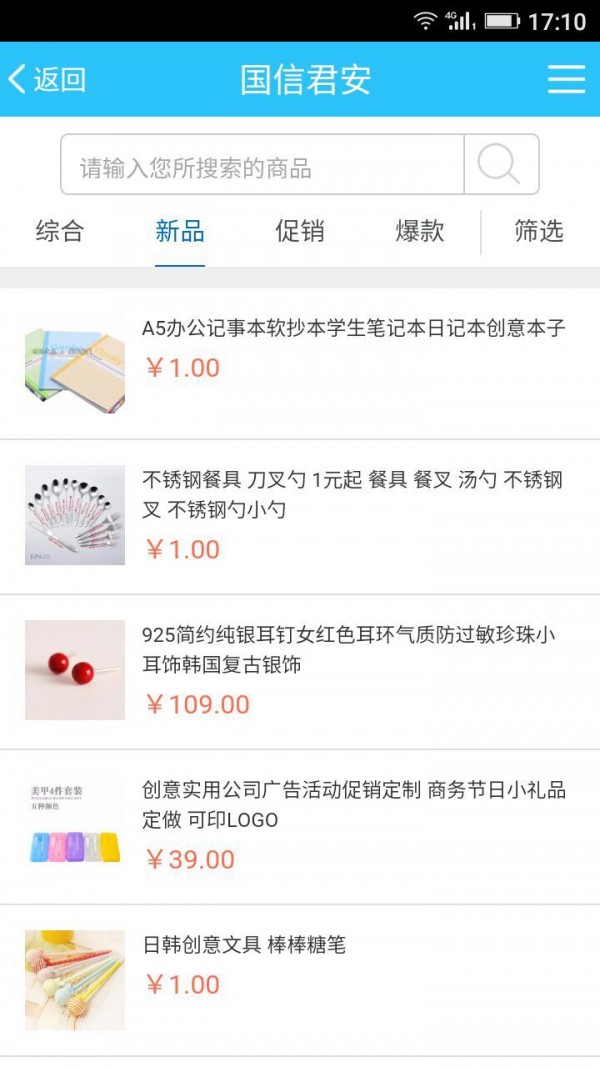Switch to the 综合 tab
Image resolution: width=600 pixels, height=1067 pixels.
pos(60,232)
